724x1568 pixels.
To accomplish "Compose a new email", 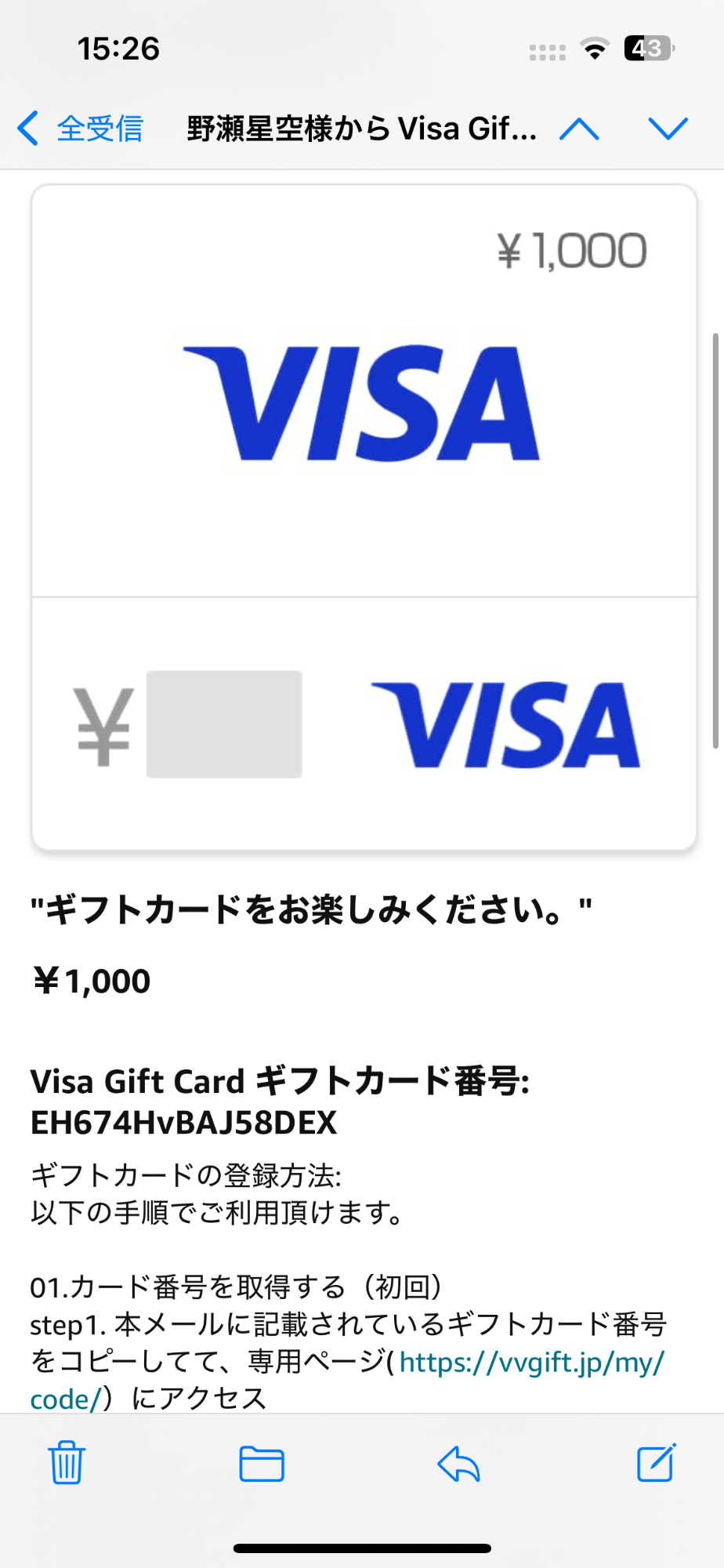I will point(656,1462).
